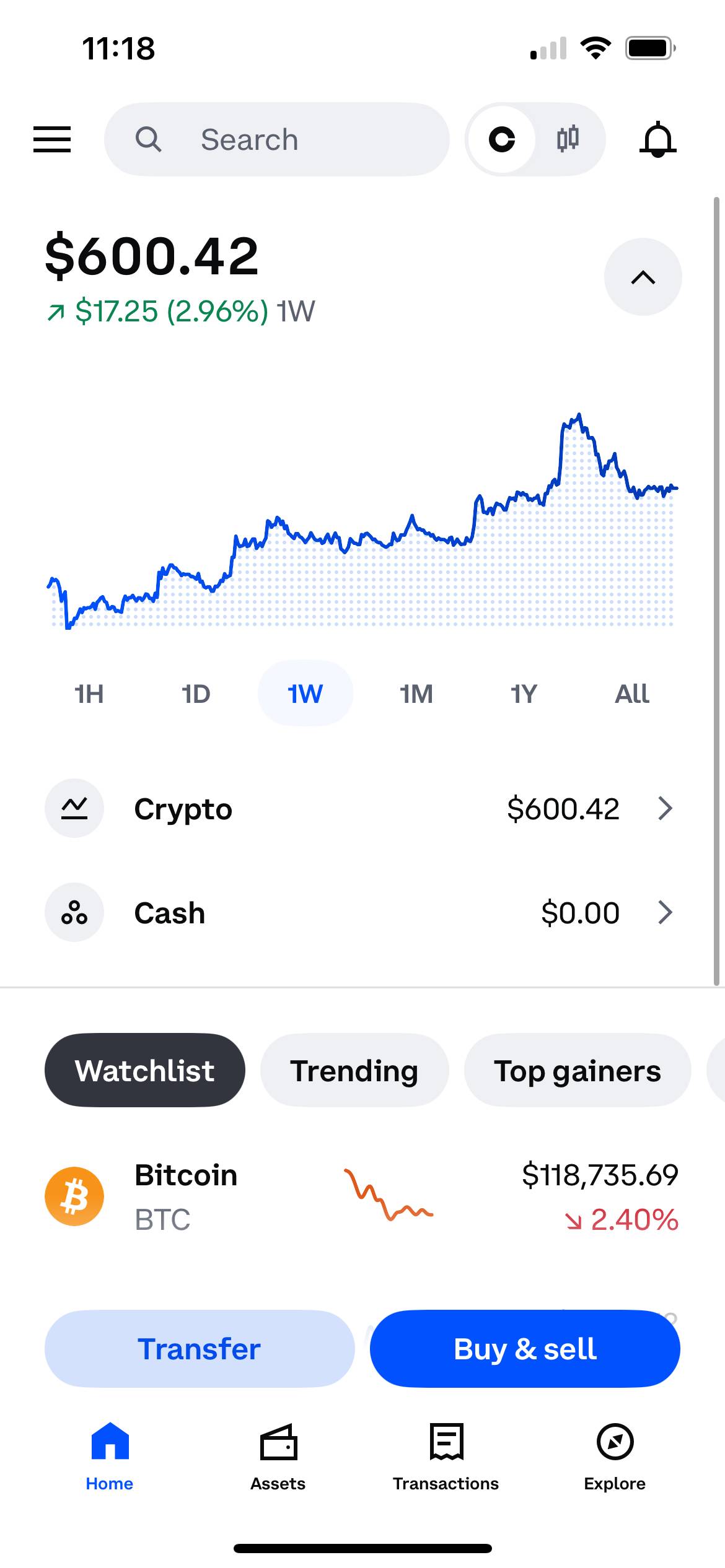Select the All timeframe option
Screen dimensions: 725x1568
click(631, 694)
